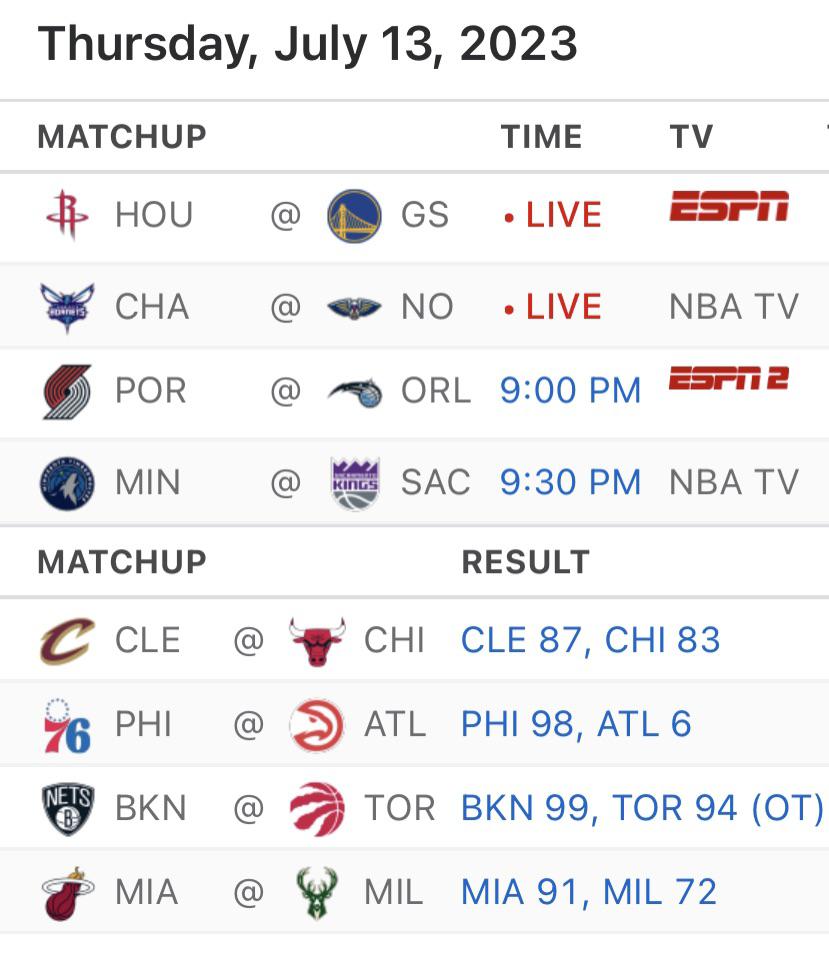
Task: Open the live CHA at NO game
Action: pyautogui.click(x=553, y=307)
